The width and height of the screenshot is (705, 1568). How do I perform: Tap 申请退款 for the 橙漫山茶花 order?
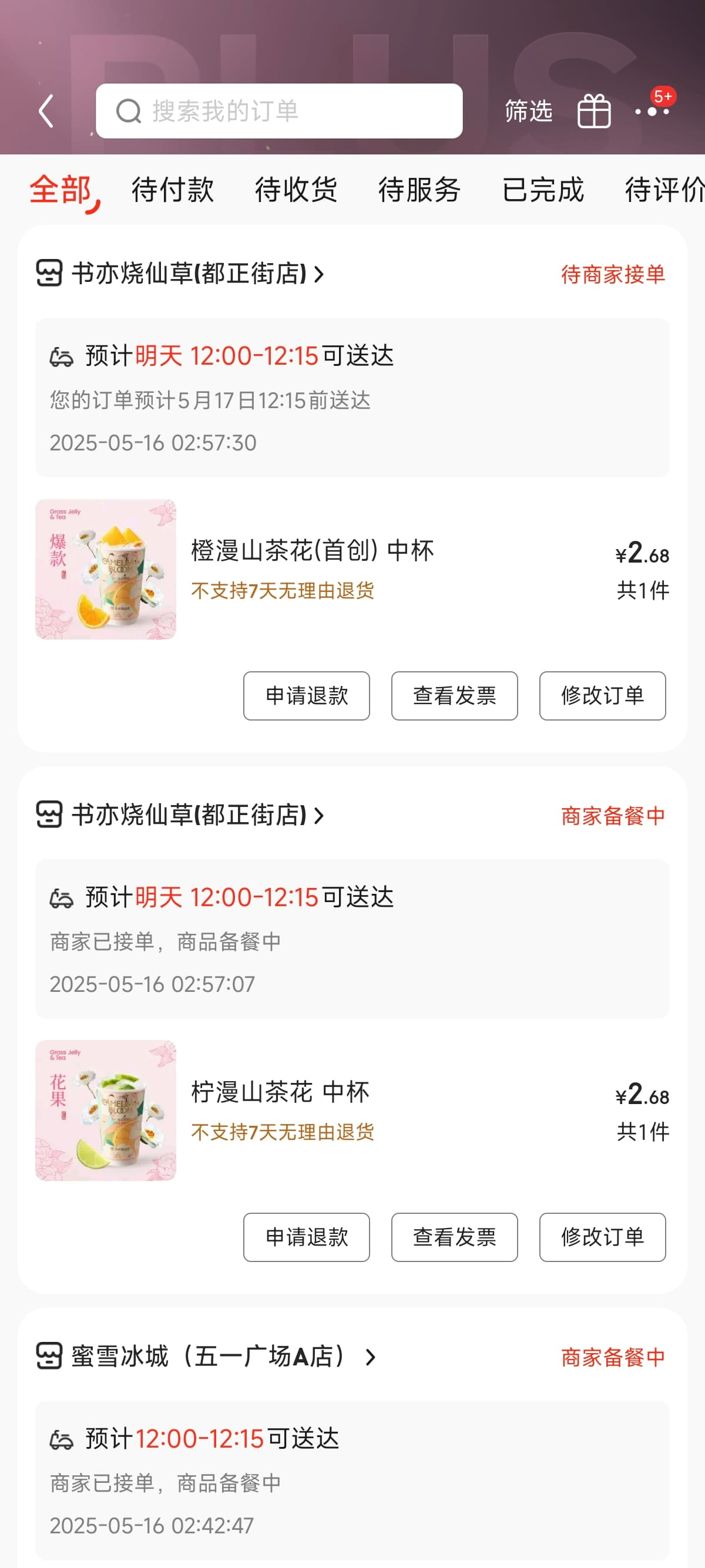306,696
